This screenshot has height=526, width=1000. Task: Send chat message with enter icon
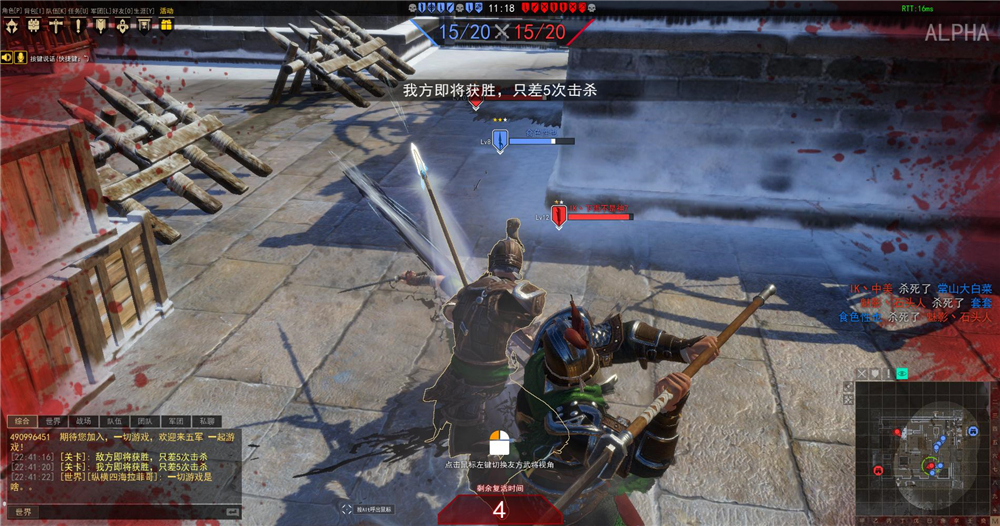click(x=232, y=512)
